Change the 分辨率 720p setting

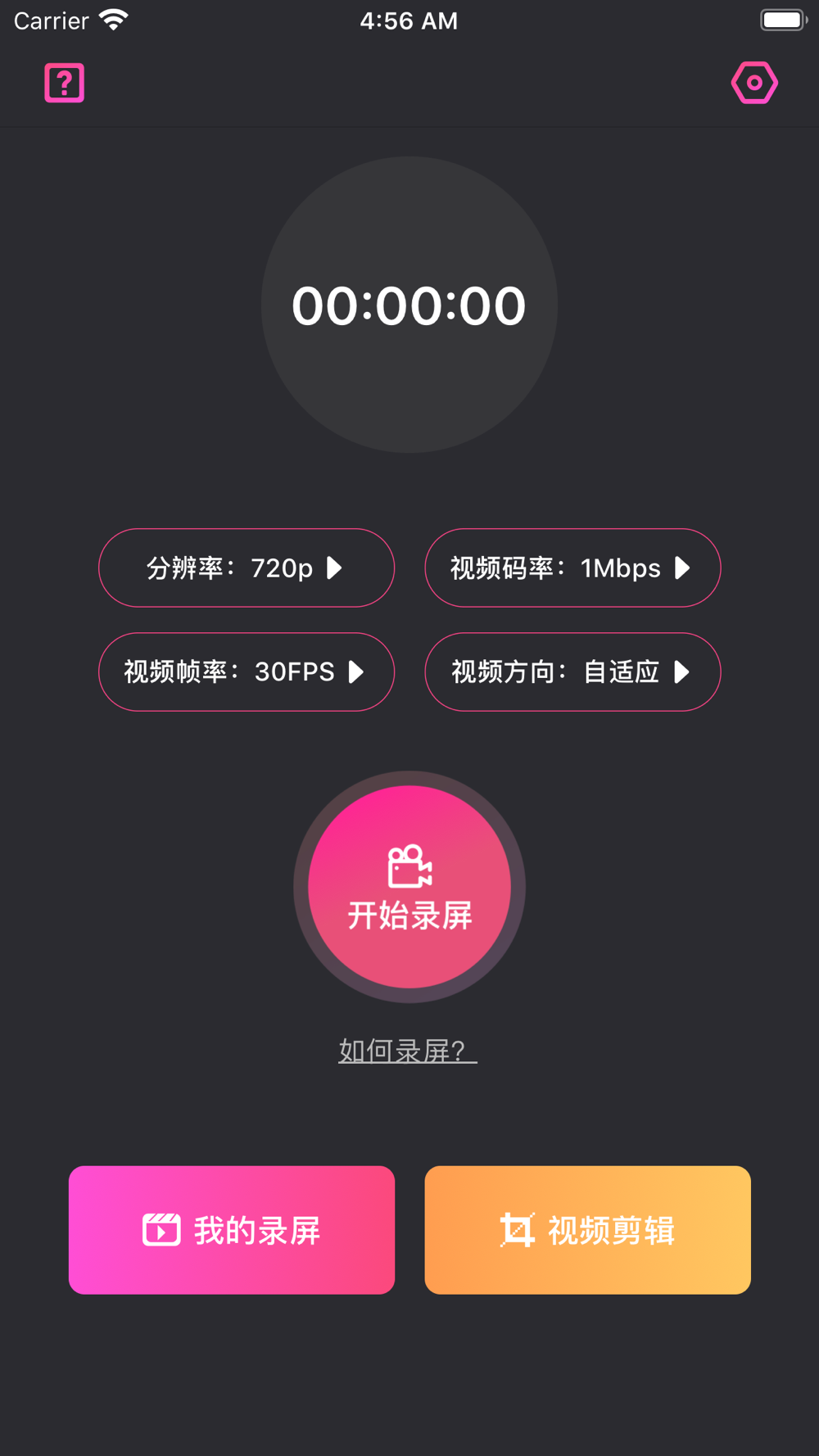(247, 567)
